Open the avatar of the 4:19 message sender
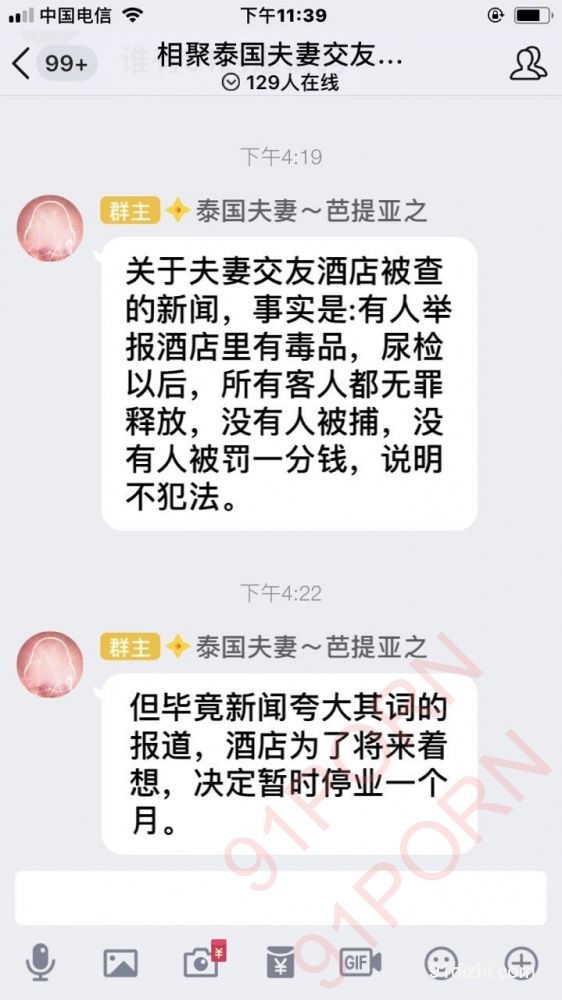Screen dimensions: 562x1000 pos(50,228)
